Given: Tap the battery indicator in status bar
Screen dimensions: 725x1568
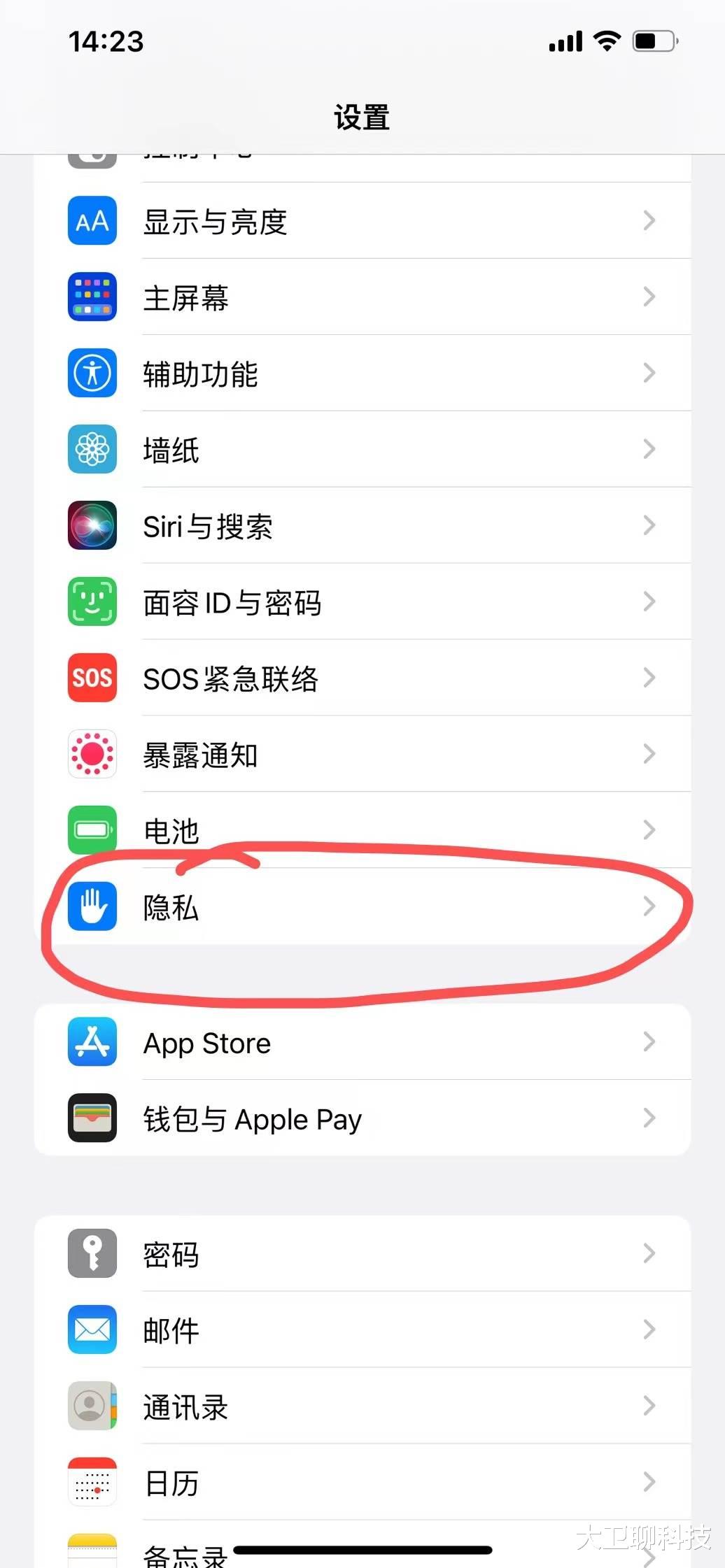Looking at the screenshot, I should click(653, 41).
